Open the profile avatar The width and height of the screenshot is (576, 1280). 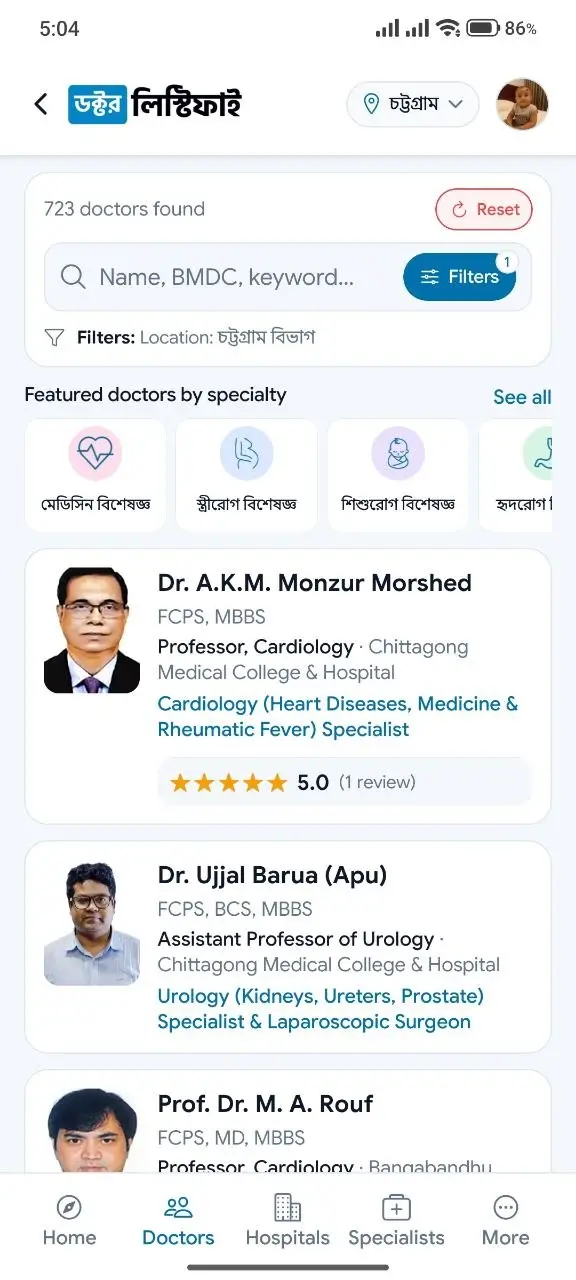(522, 104)
